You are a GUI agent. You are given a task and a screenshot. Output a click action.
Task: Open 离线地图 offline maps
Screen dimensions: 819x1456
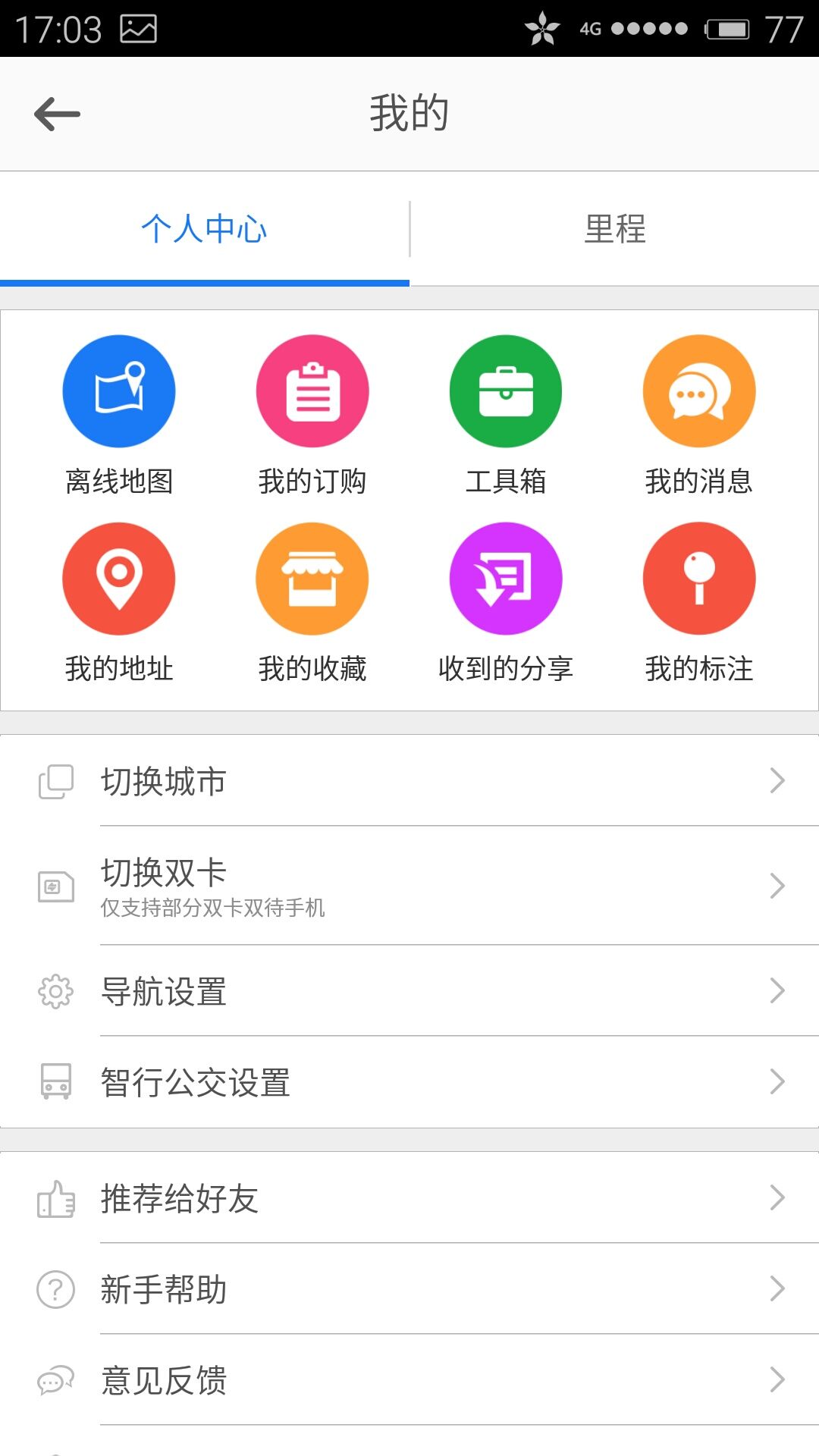(119, 416)
